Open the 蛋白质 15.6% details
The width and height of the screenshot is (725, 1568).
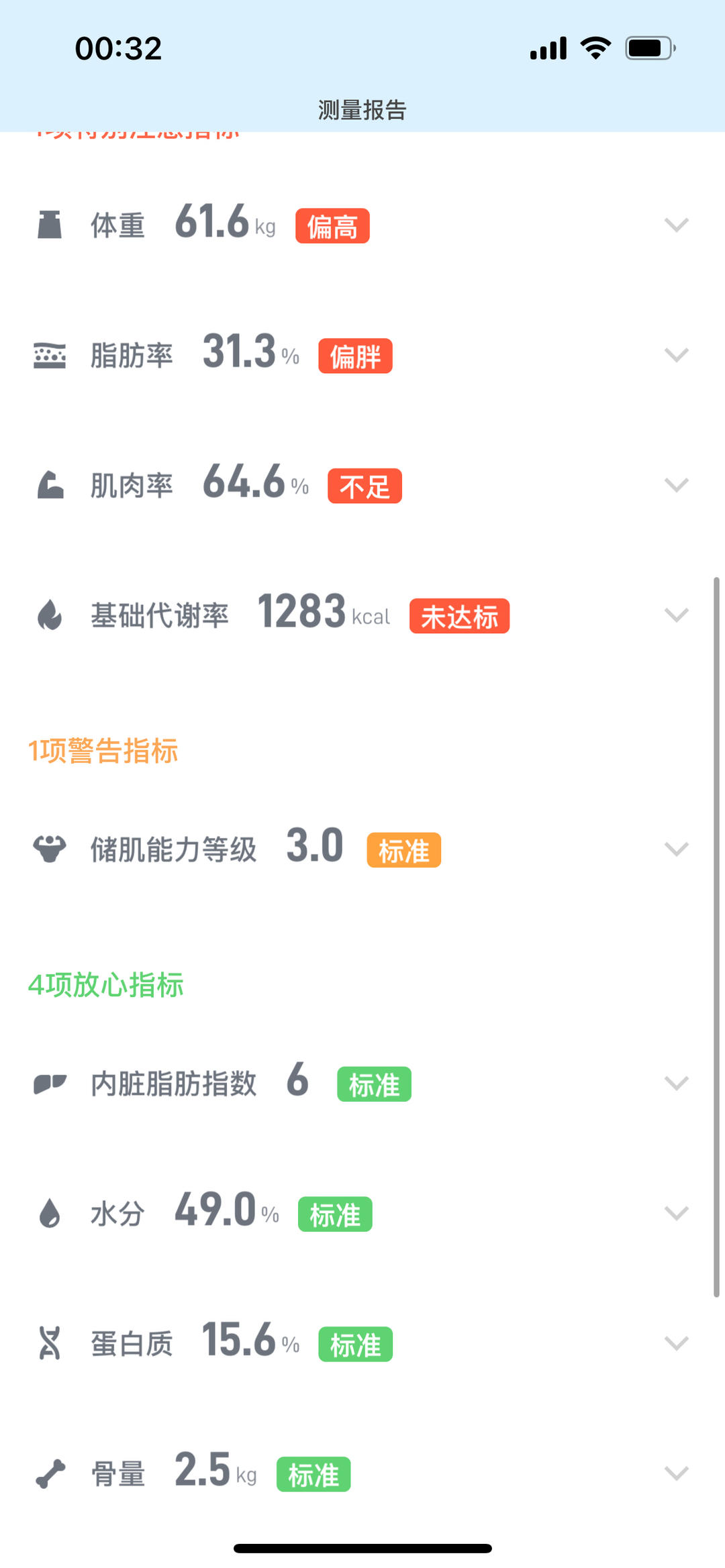pos(676,1344)
